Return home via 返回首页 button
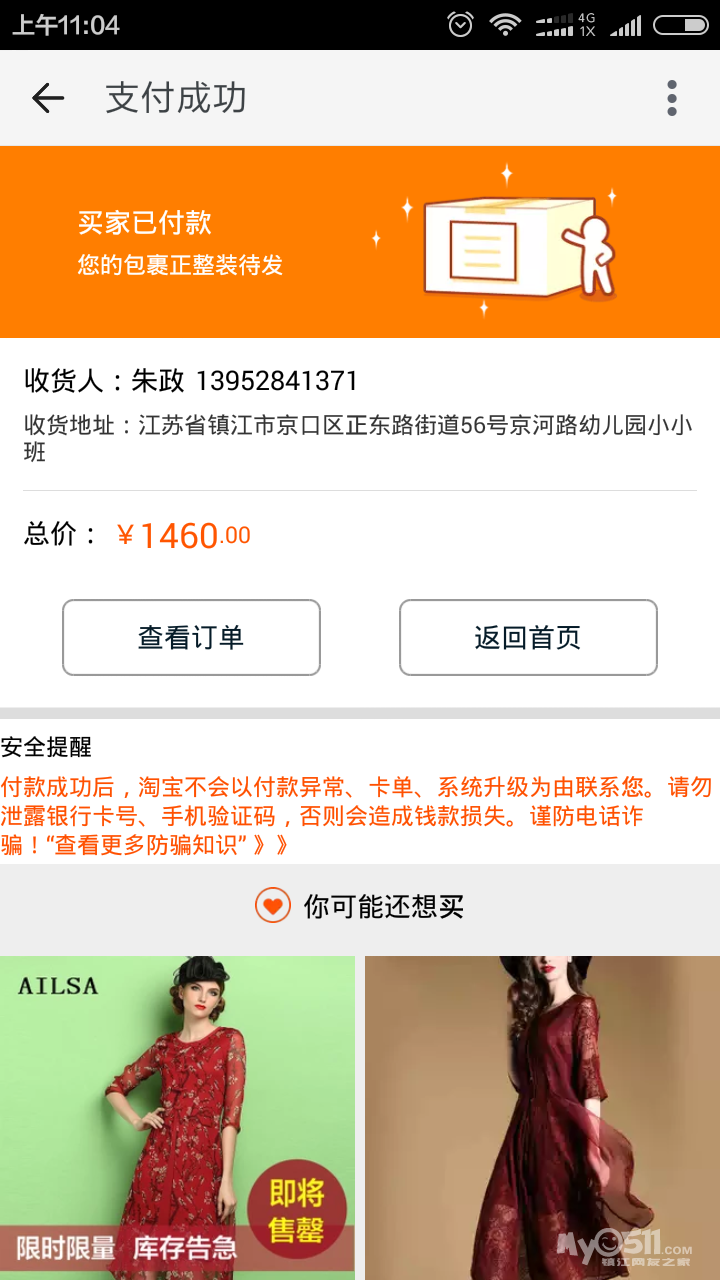The height and width of the screenshot is (1280, 720). [528, 638]
